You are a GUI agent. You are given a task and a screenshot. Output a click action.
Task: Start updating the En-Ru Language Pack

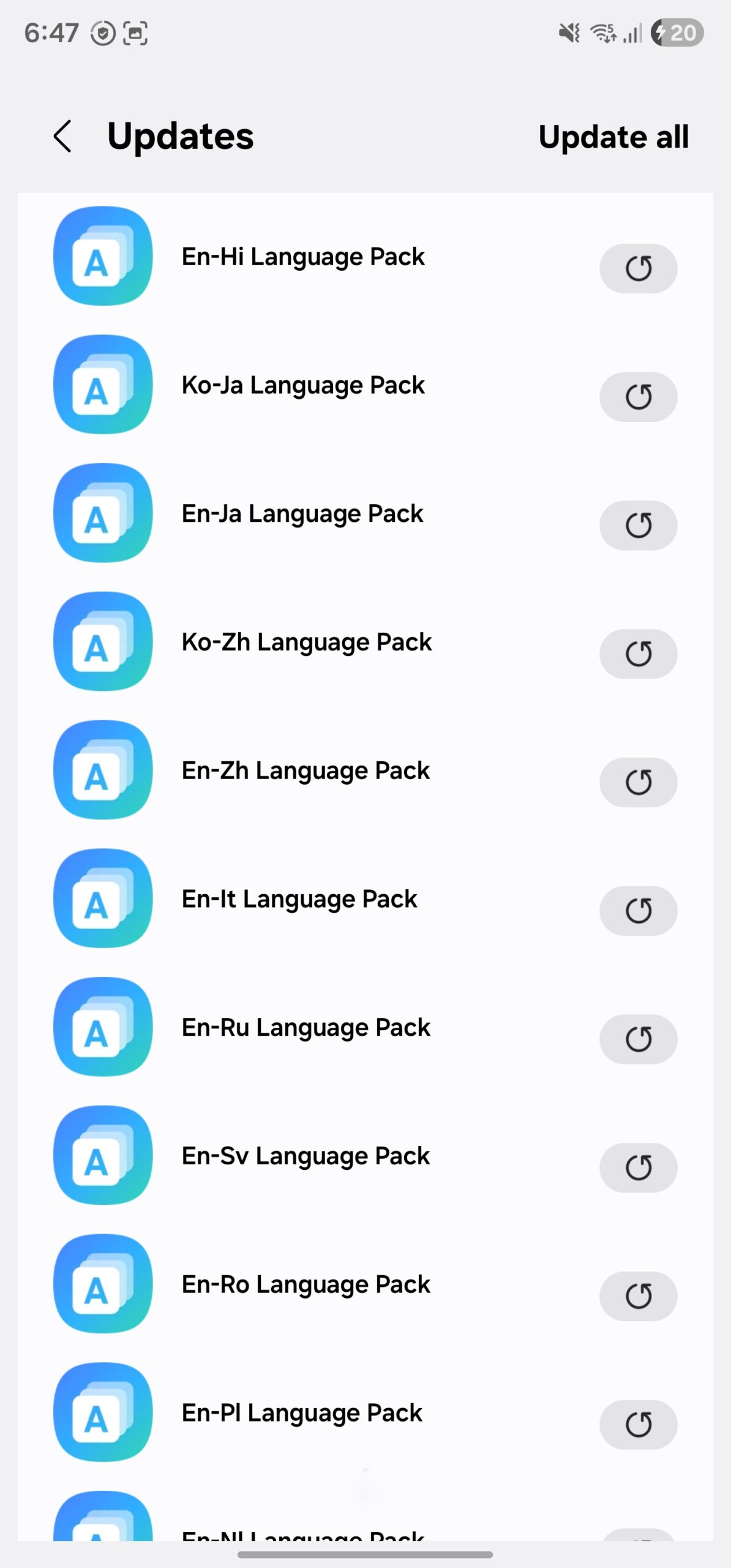pyautogui.click(x=638, y=1039)
